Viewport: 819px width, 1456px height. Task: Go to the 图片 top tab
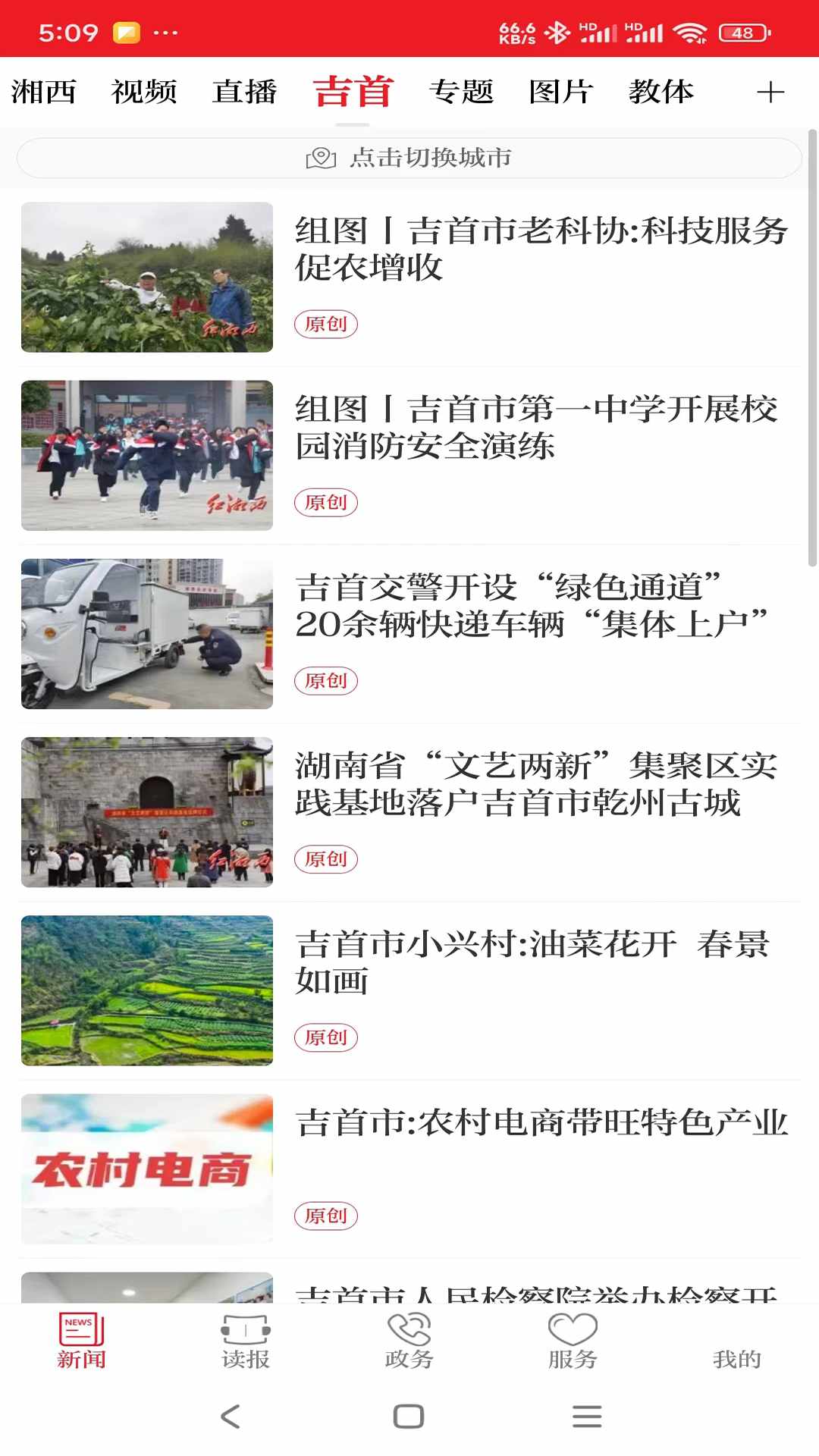coord(561,93)
